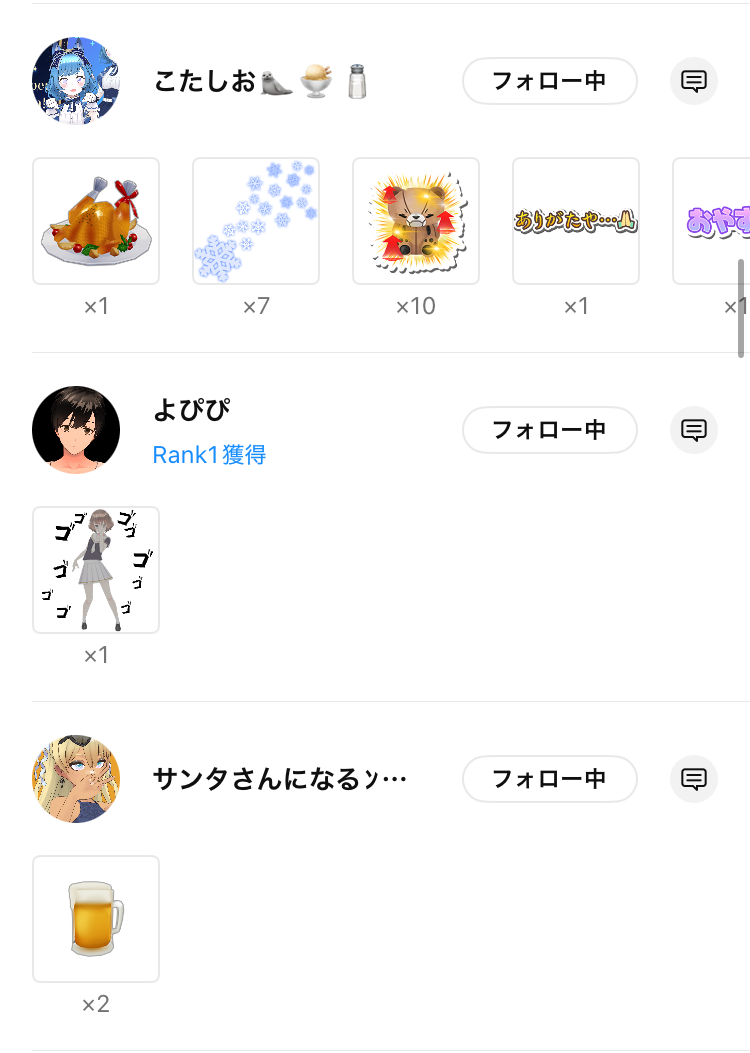This screenshot has width=750, height=1053.
Task: Open message icon next to よぴぴ
Action: (693, 430)
